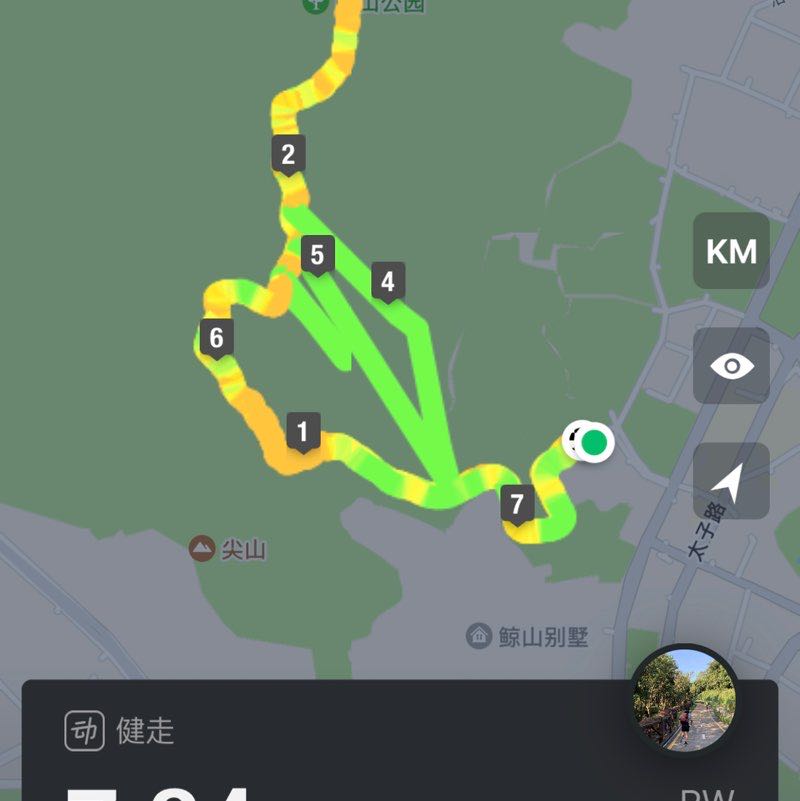Open the circular workout photo thumbnail
Viewport: 800px width, 801px height.
click(x=686, y=699)
